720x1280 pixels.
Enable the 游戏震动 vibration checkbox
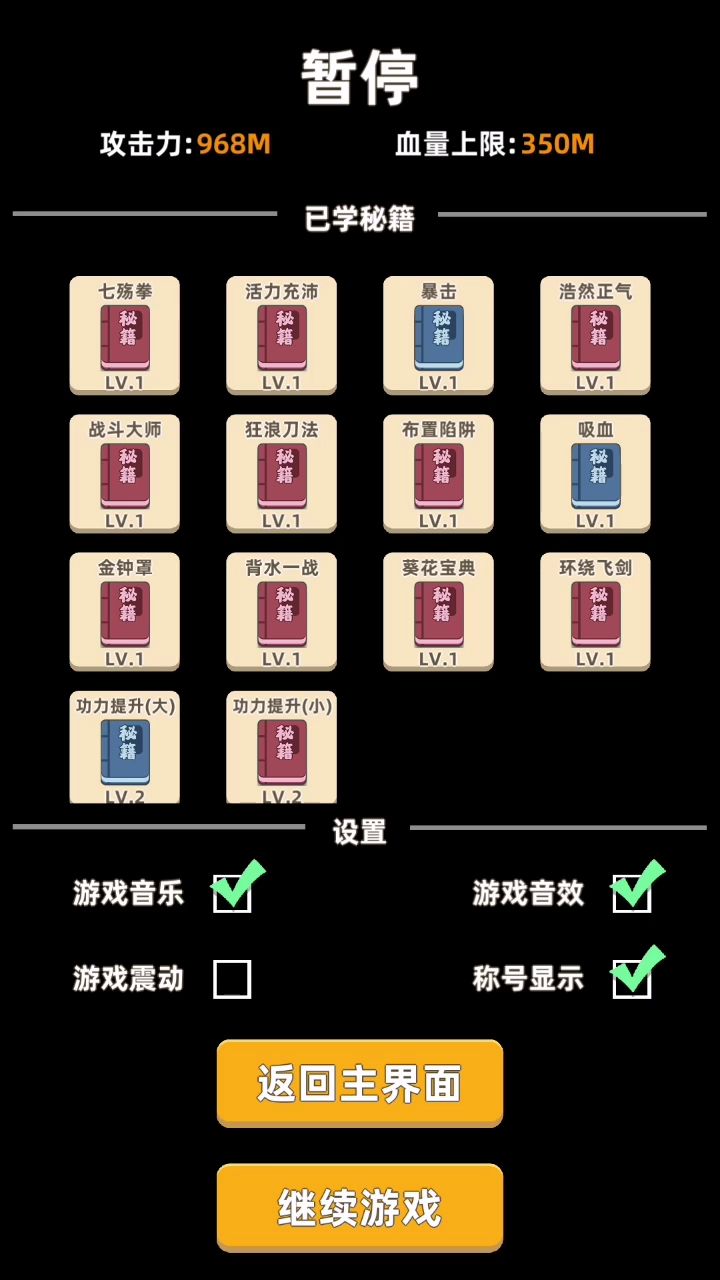click(x=232, y=979)
